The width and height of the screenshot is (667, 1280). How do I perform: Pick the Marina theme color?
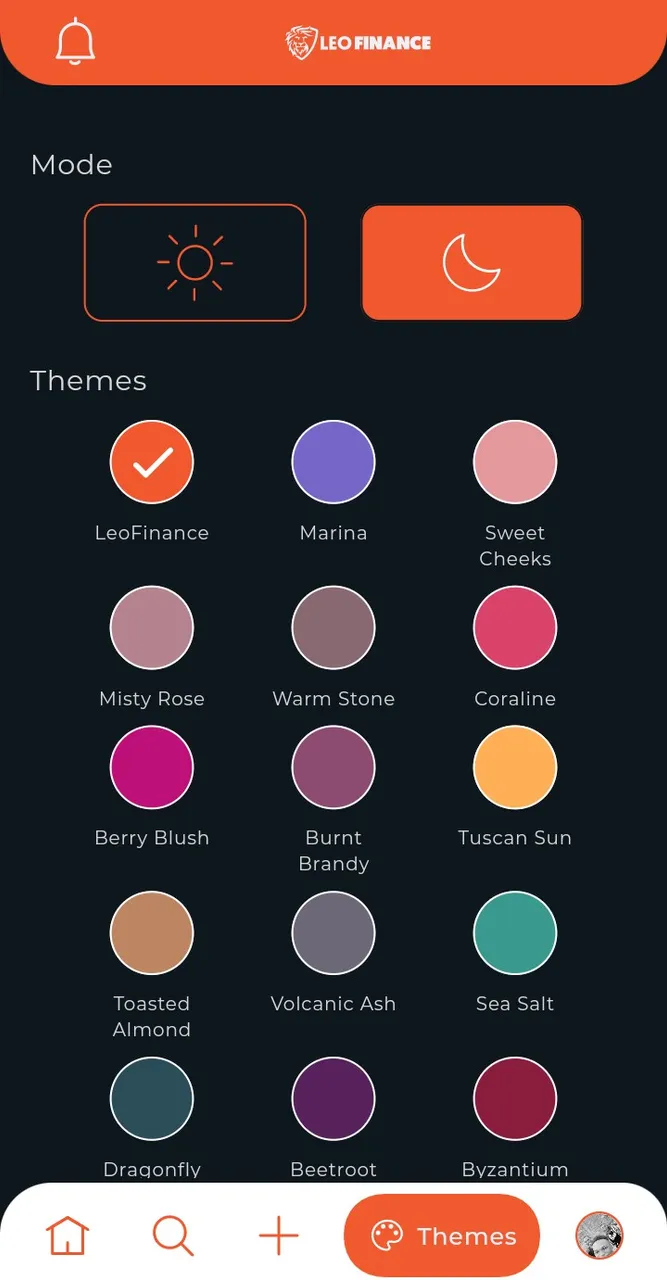coord(334,462)
